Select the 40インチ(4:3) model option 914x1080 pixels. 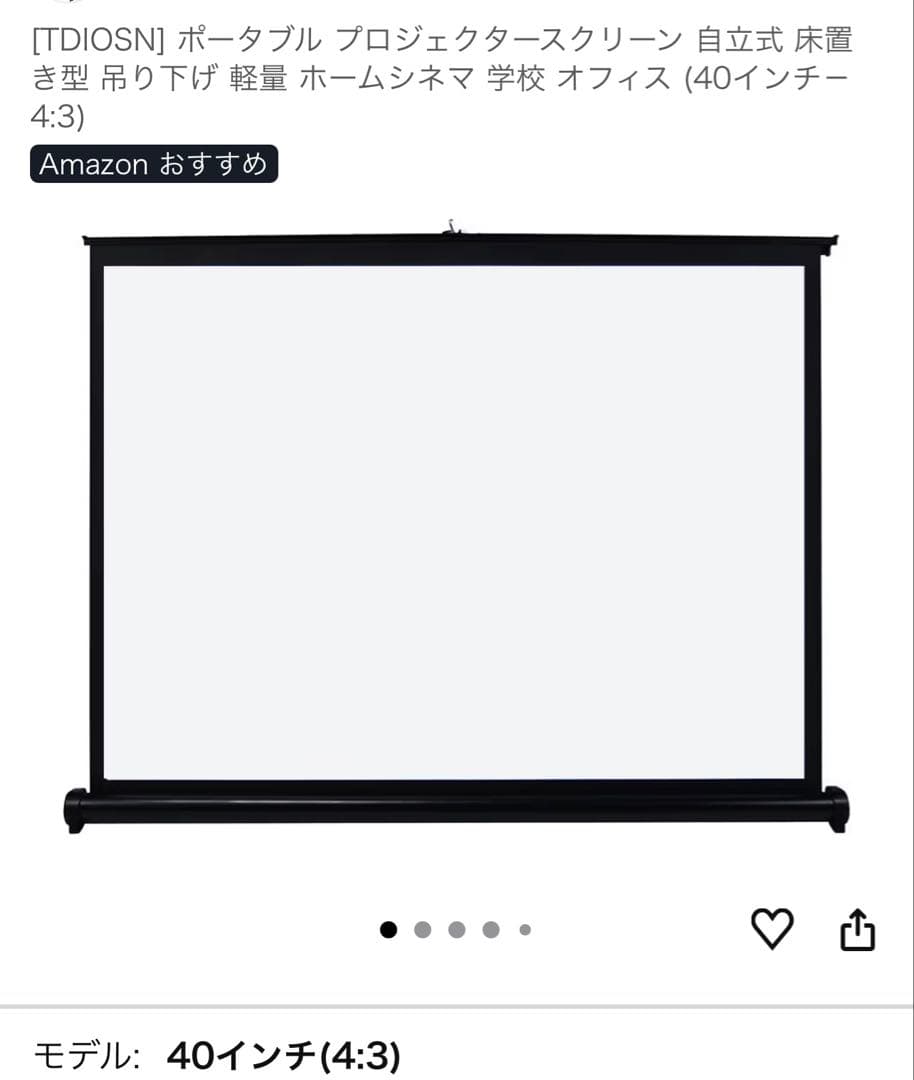coord(284,1054)
